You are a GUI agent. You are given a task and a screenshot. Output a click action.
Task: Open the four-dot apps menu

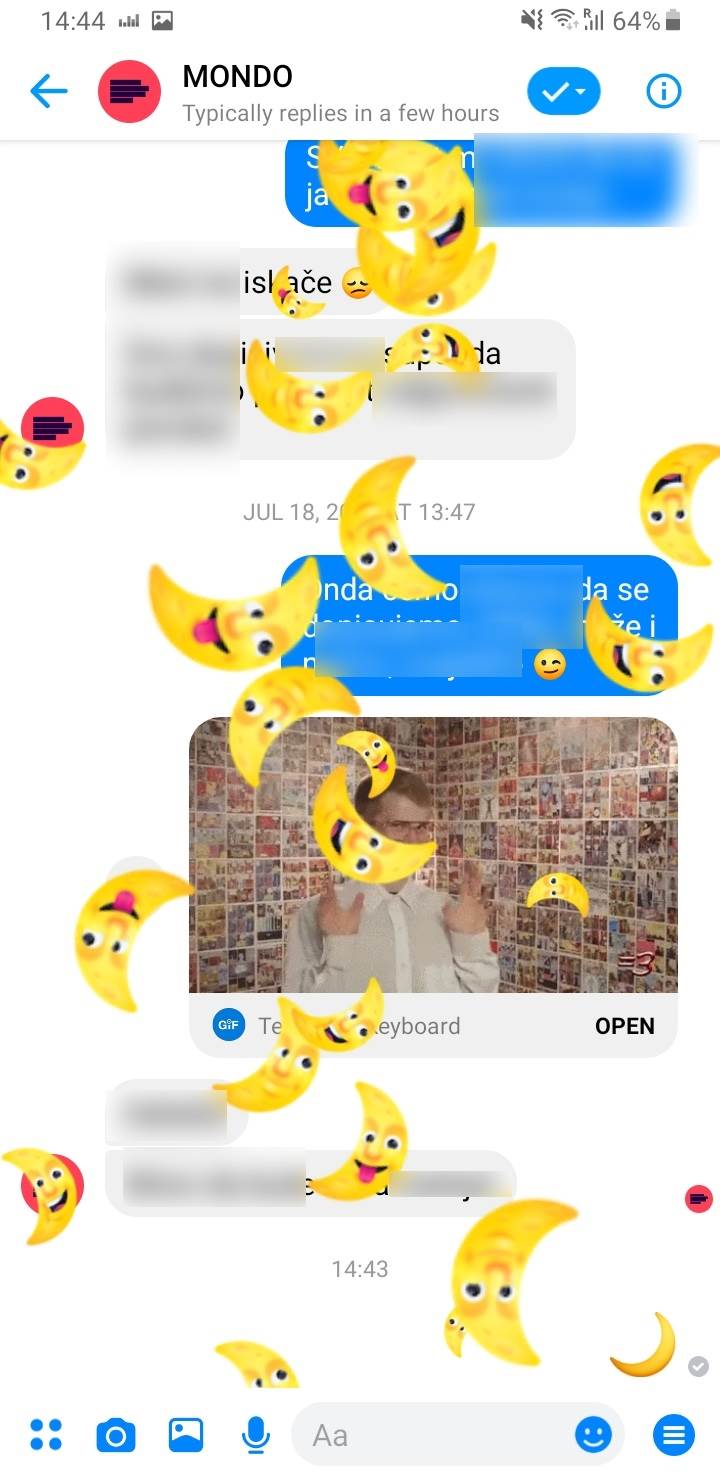[x=46, y=1435]
